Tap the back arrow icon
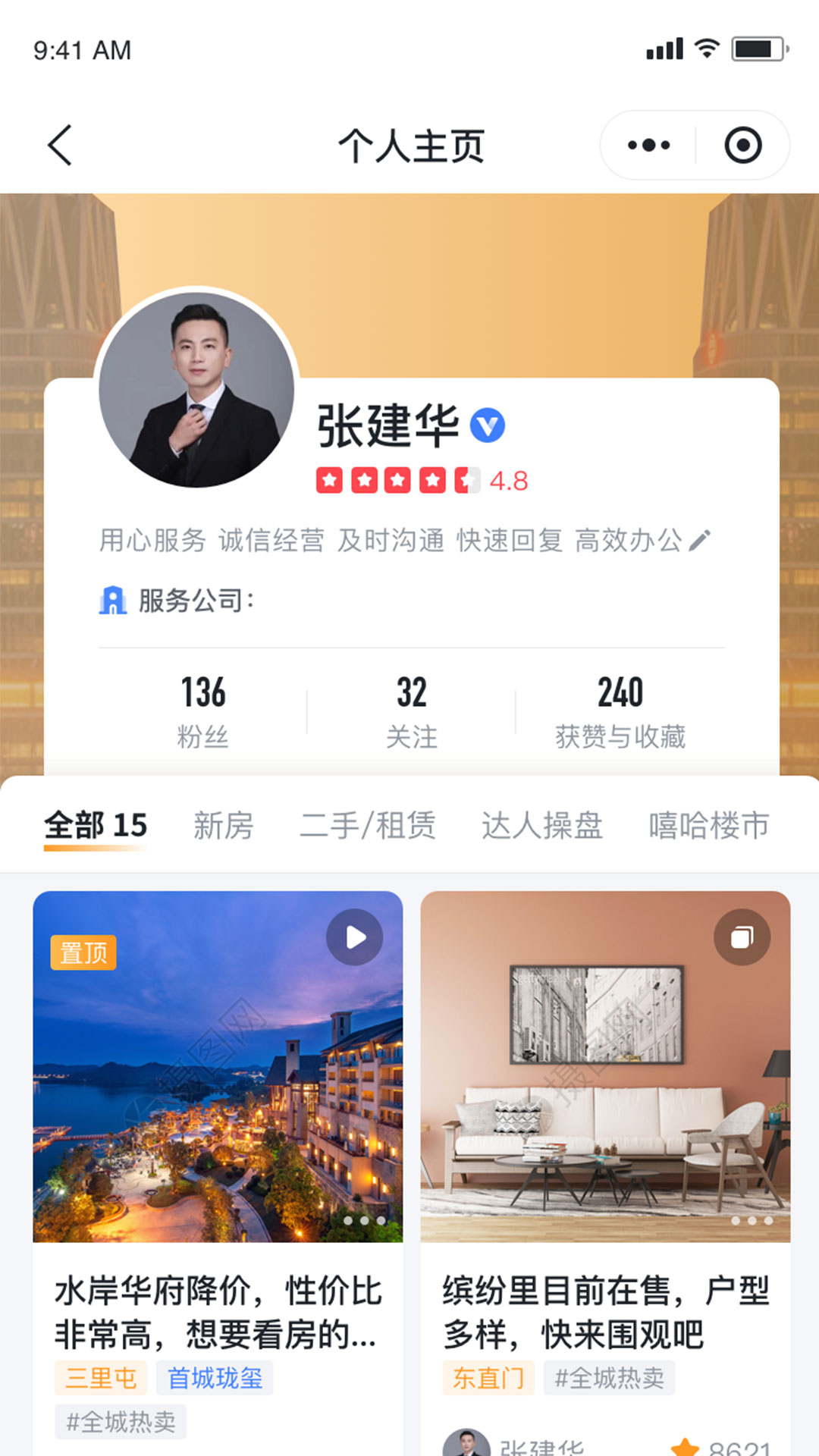819x1456 pixels. [x=60, y=144]
